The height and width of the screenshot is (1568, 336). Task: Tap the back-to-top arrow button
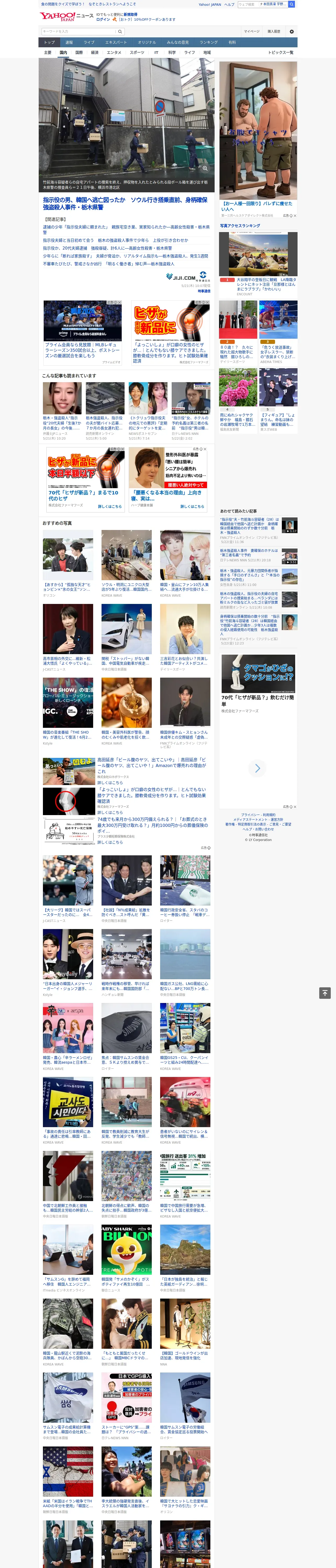click(x=325, y=993)
